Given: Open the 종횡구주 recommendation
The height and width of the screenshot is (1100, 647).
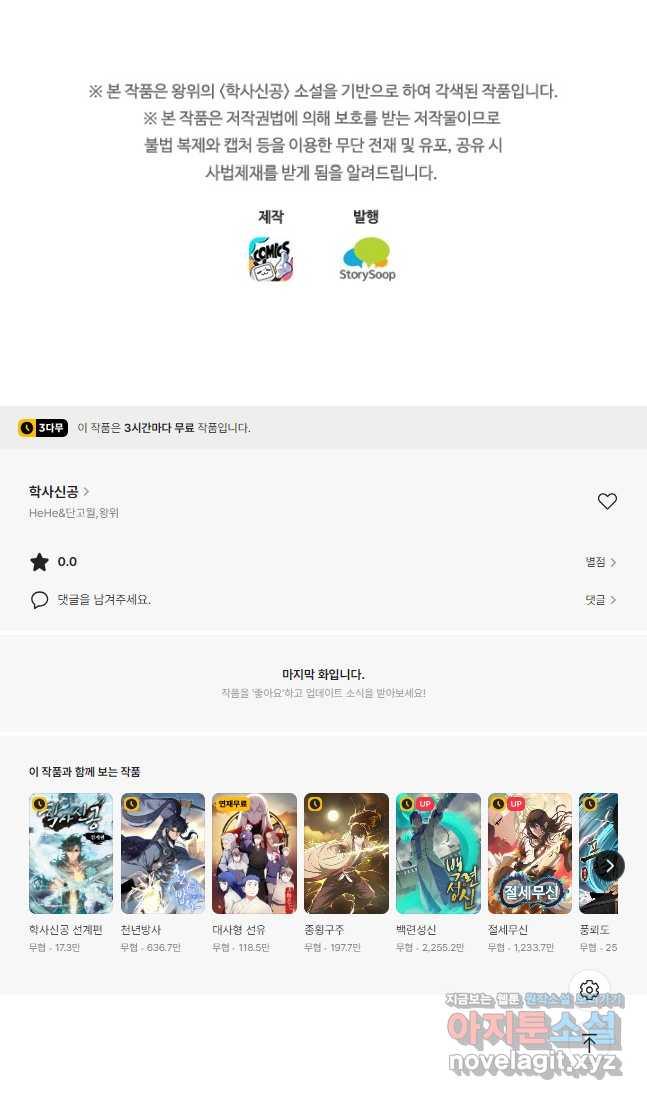Looking at the screenshot, I should click(346, 853).
